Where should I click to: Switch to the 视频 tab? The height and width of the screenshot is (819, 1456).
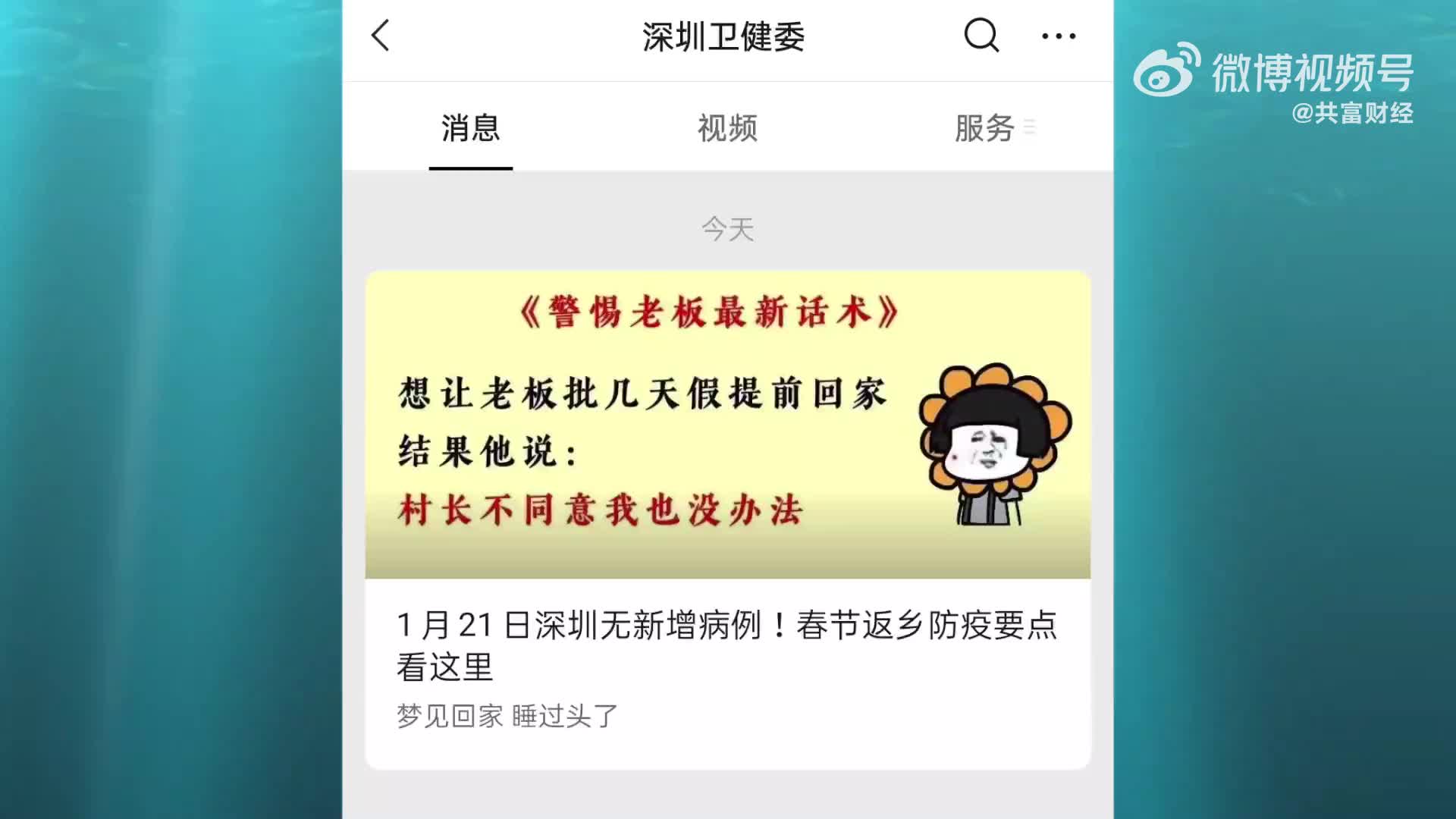[727, 128]
